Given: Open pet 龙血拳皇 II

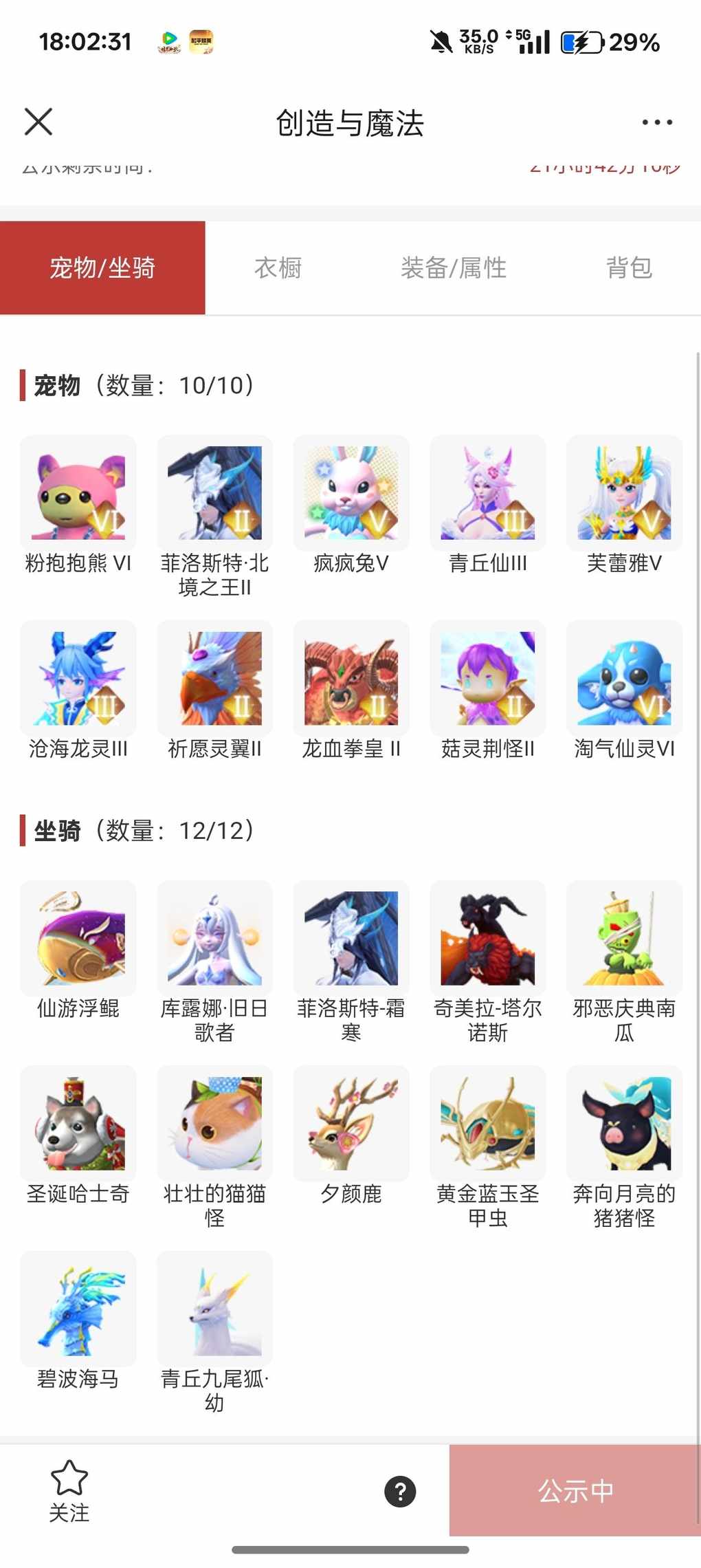Looking at the screenshot, I should tap(351, 678).
